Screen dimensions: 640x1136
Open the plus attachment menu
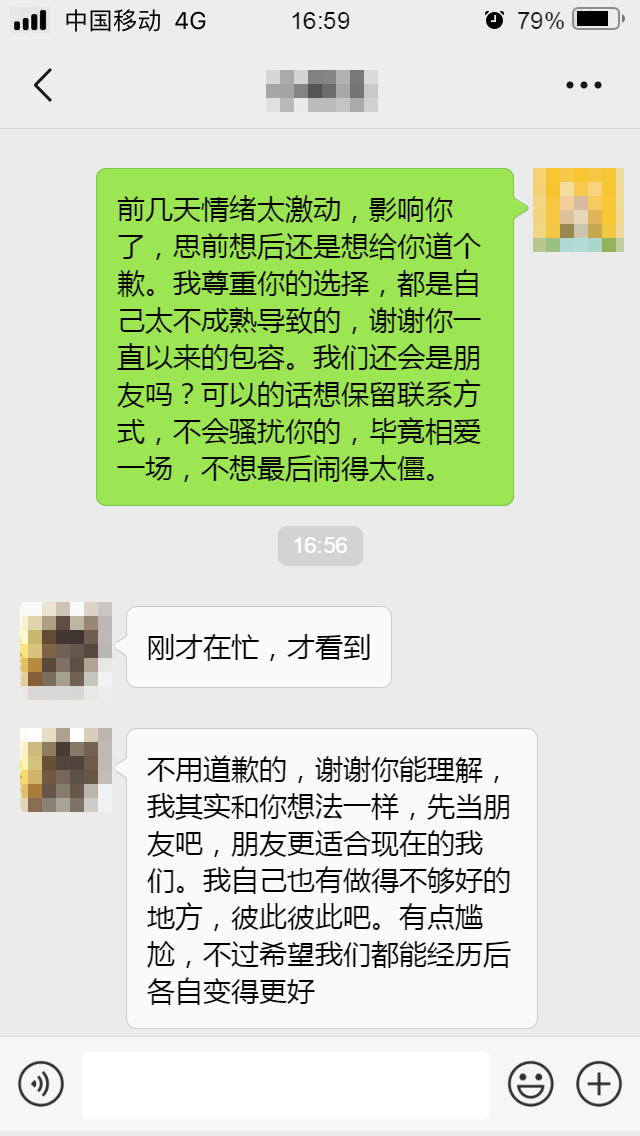pyautogui.click(x=598, y=1083)
